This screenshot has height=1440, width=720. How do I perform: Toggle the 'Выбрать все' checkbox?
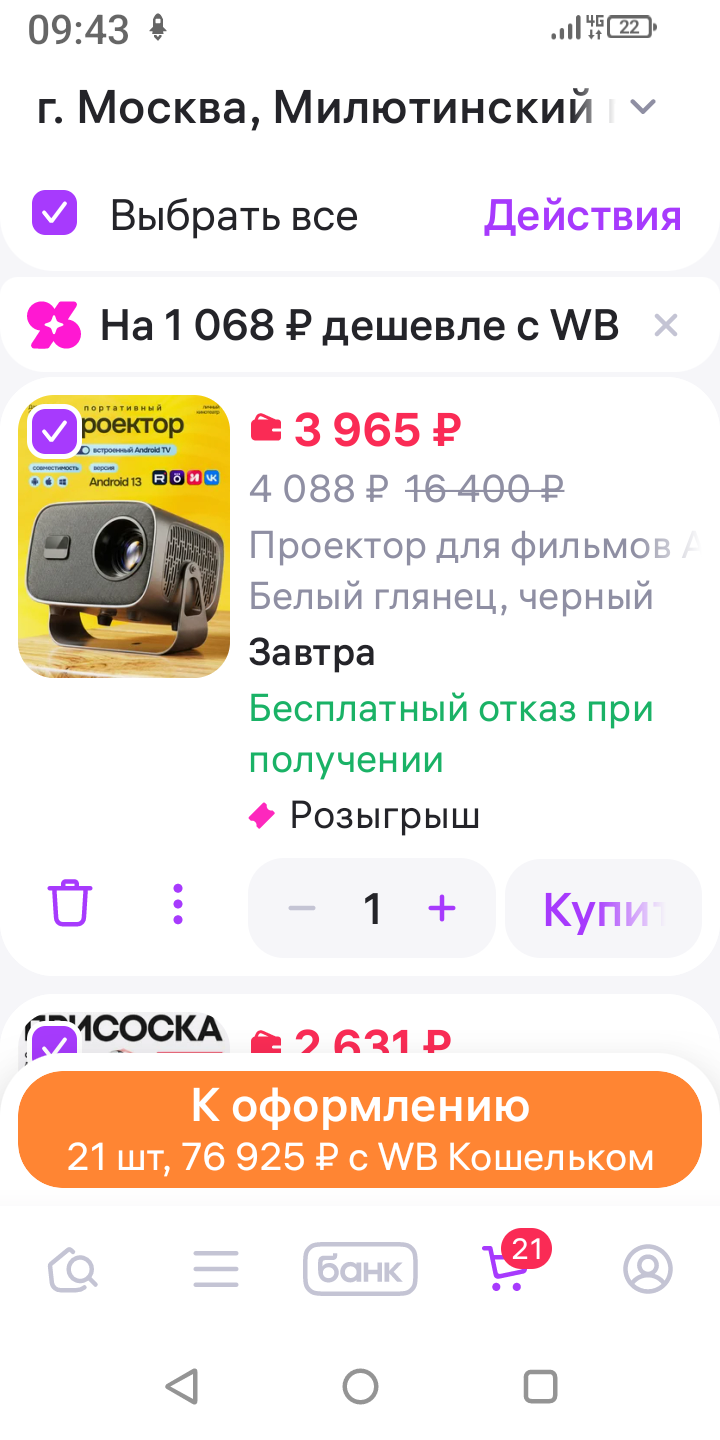[55, 214]
